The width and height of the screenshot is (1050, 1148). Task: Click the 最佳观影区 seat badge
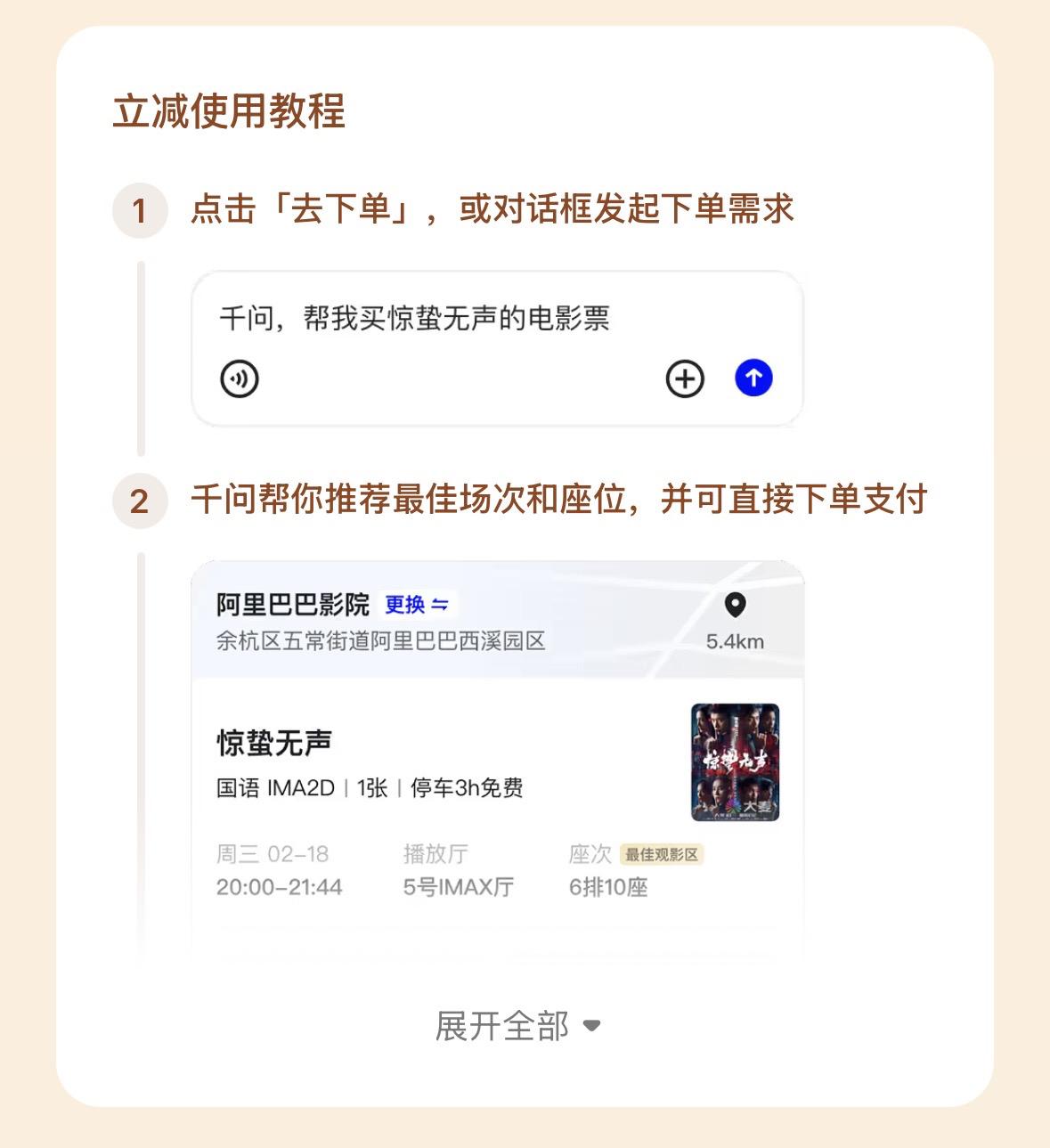662,854
